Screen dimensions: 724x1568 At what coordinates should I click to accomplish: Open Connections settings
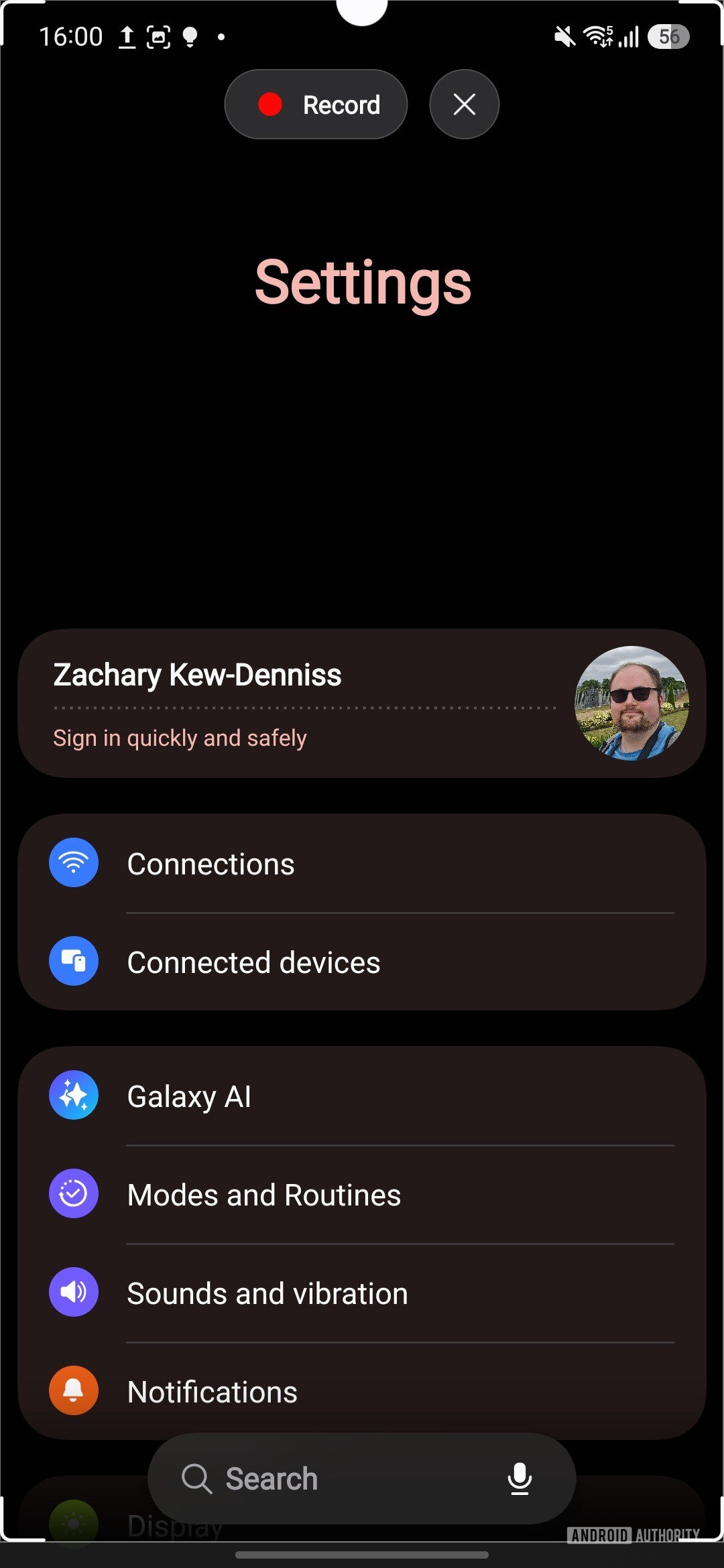pyautogui.click(x=362, y=863)
